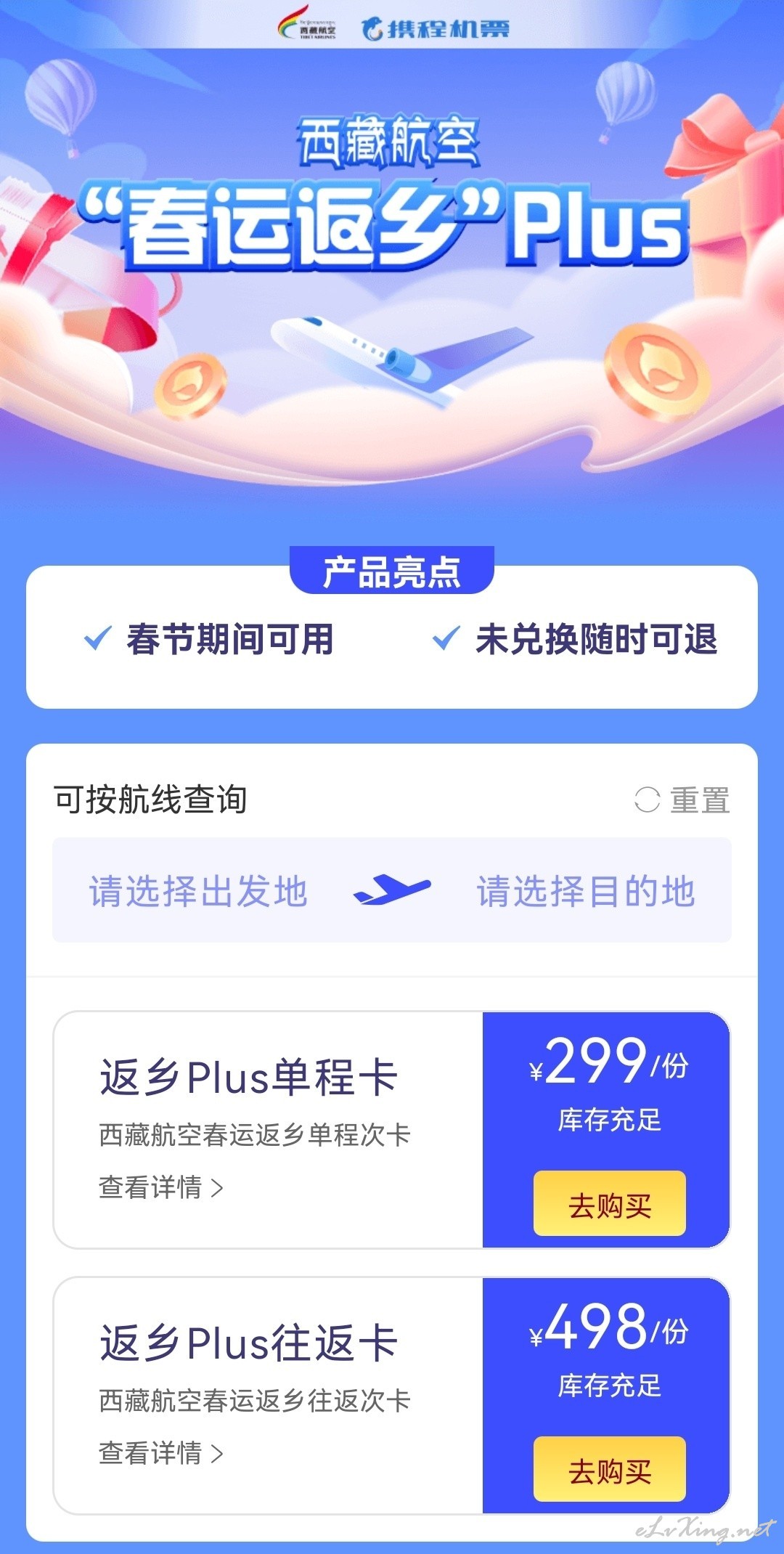Open 查看详情 for 返乡Plus单程卡
The image size is (784, 1554).
(x=161, y=1187)
